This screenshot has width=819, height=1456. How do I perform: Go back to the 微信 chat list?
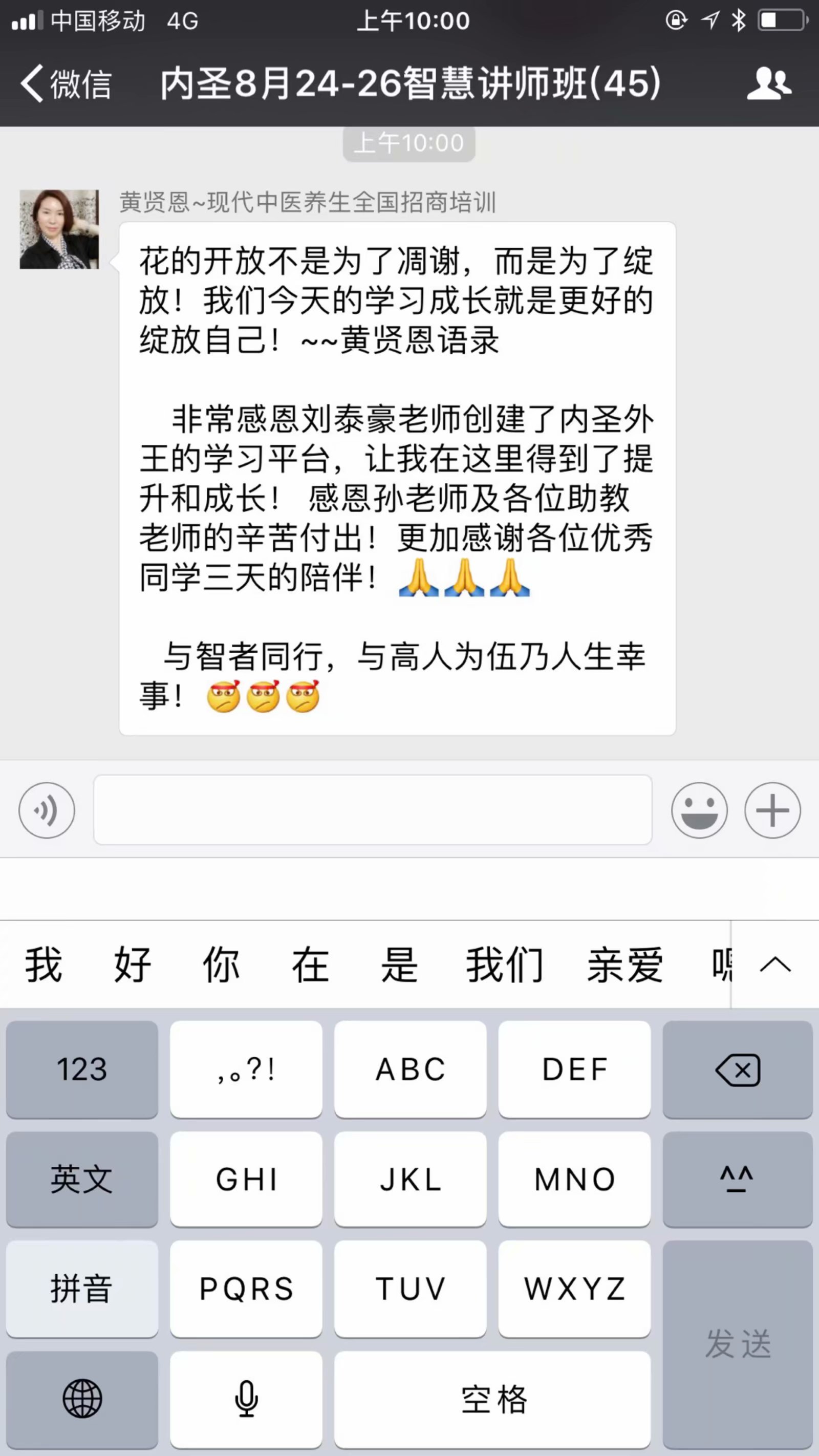click(x=65, y=83)
